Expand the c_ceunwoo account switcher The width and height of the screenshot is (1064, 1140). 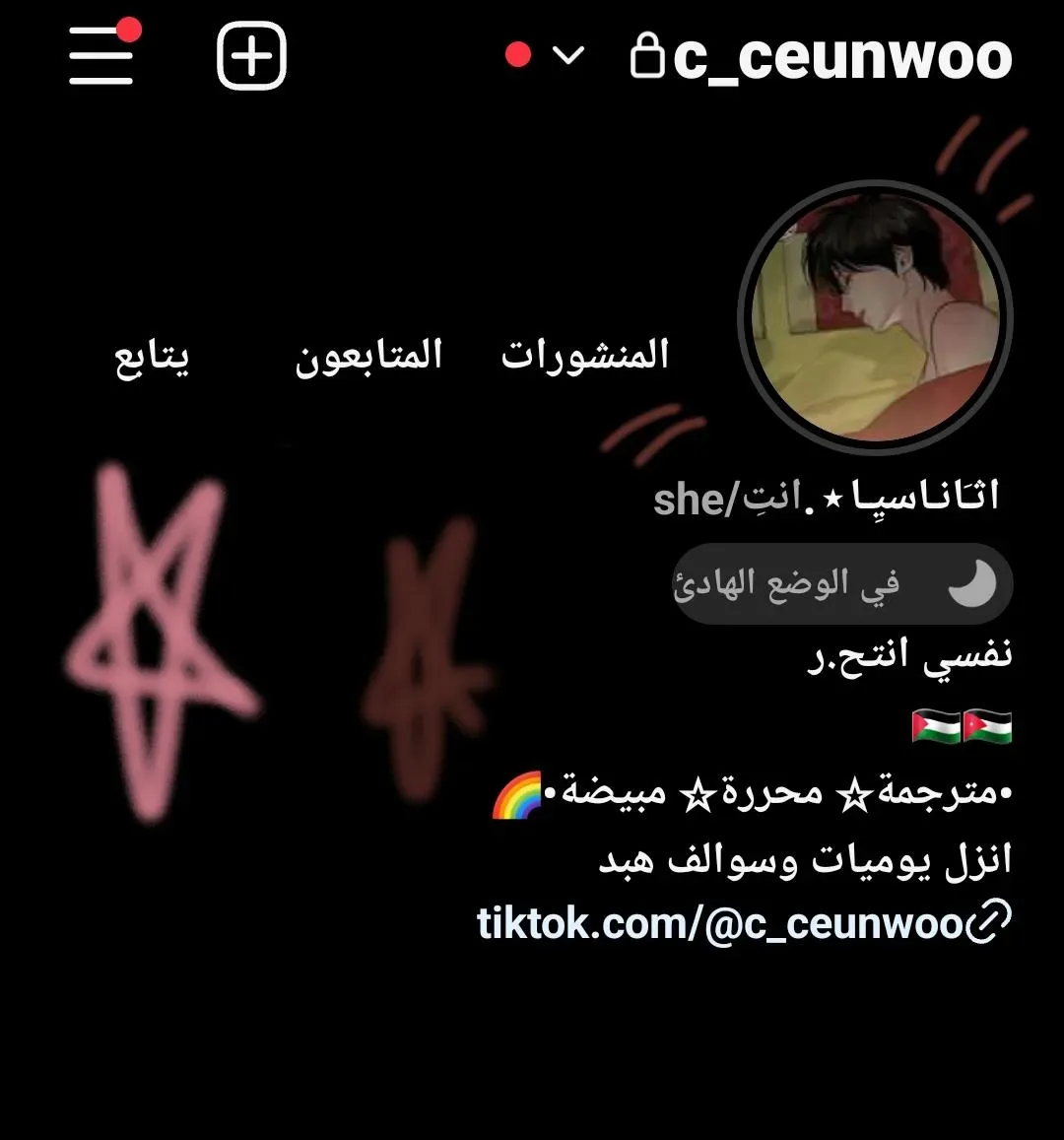point(569,55)
